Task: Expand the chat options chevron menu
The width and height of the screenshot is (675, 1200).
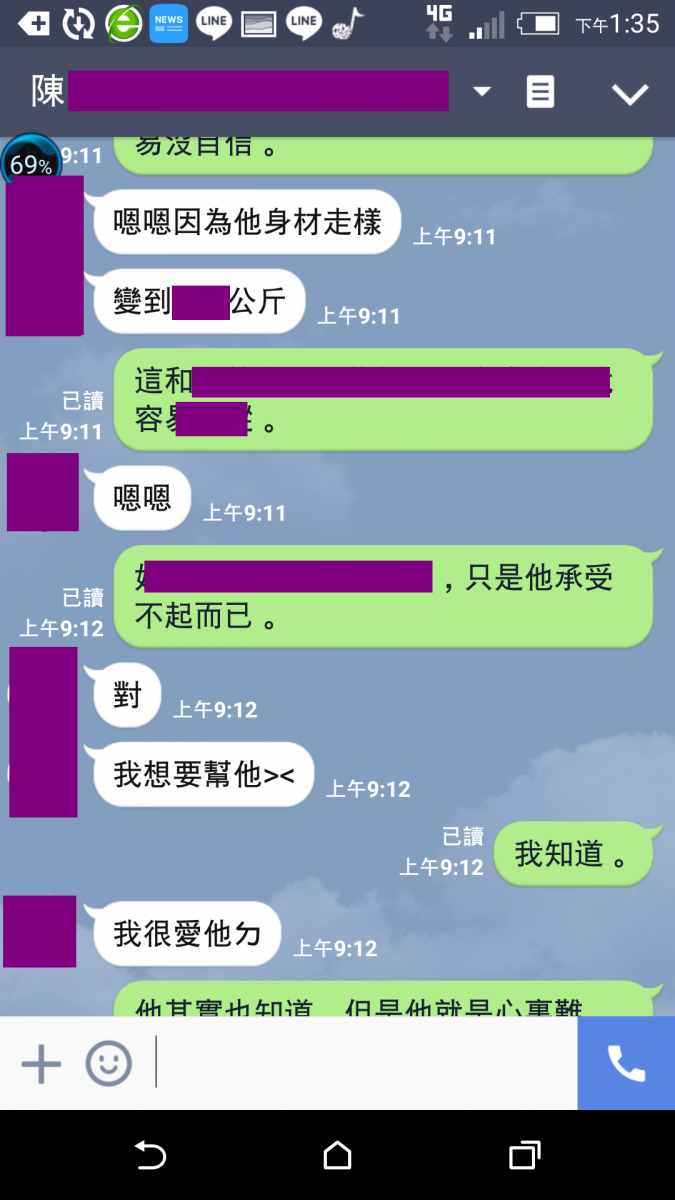Action: point(630,94)
